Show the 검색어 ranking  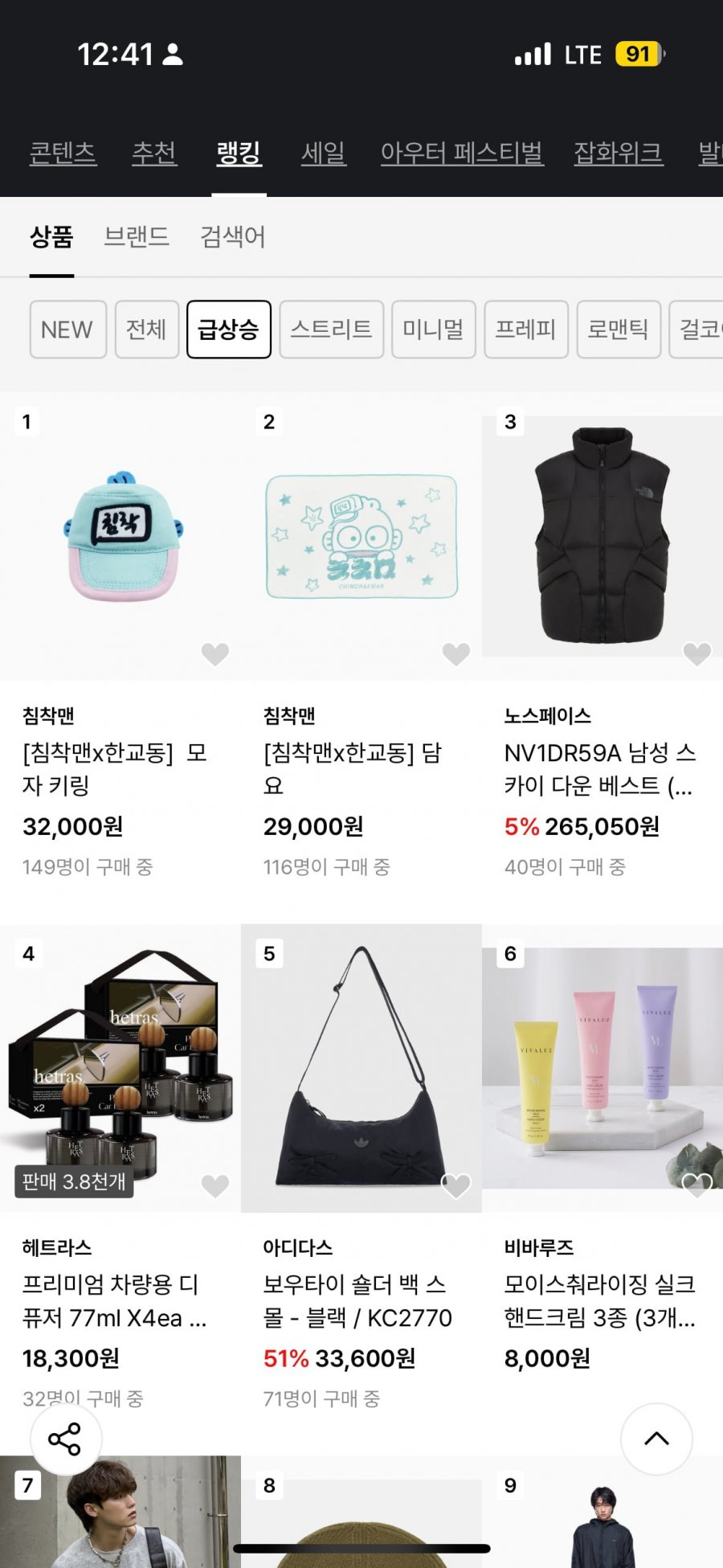click(232, 237)
